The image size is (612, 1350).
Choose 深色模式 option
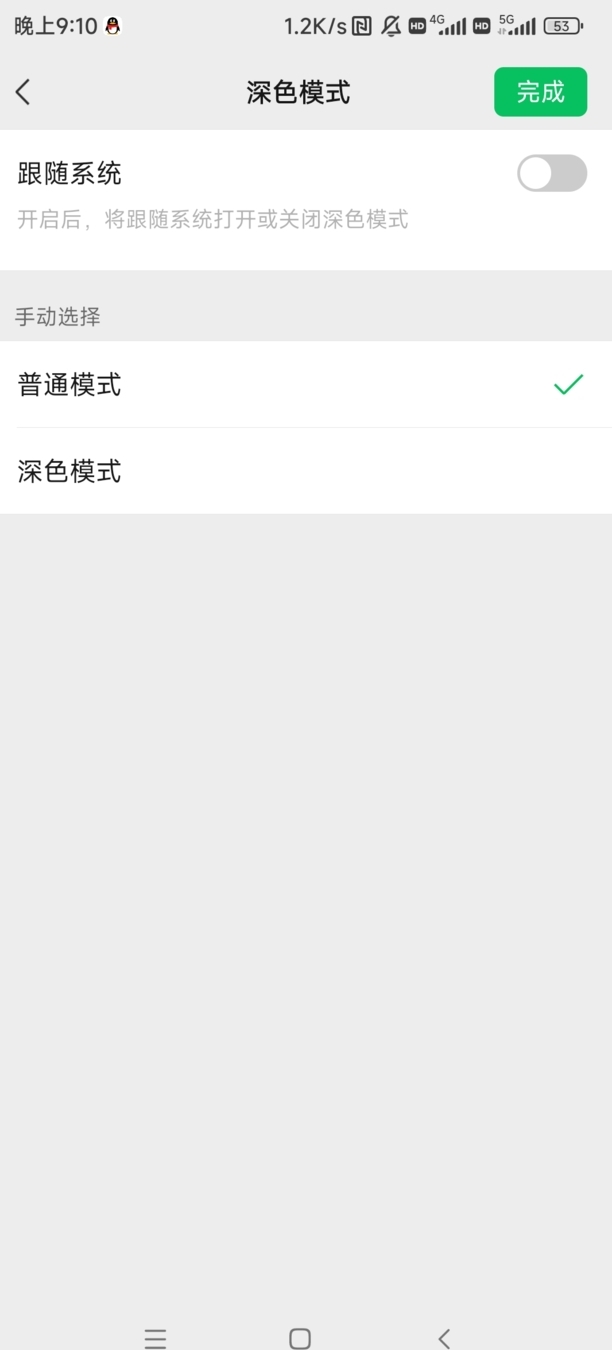tap(306, 471)
